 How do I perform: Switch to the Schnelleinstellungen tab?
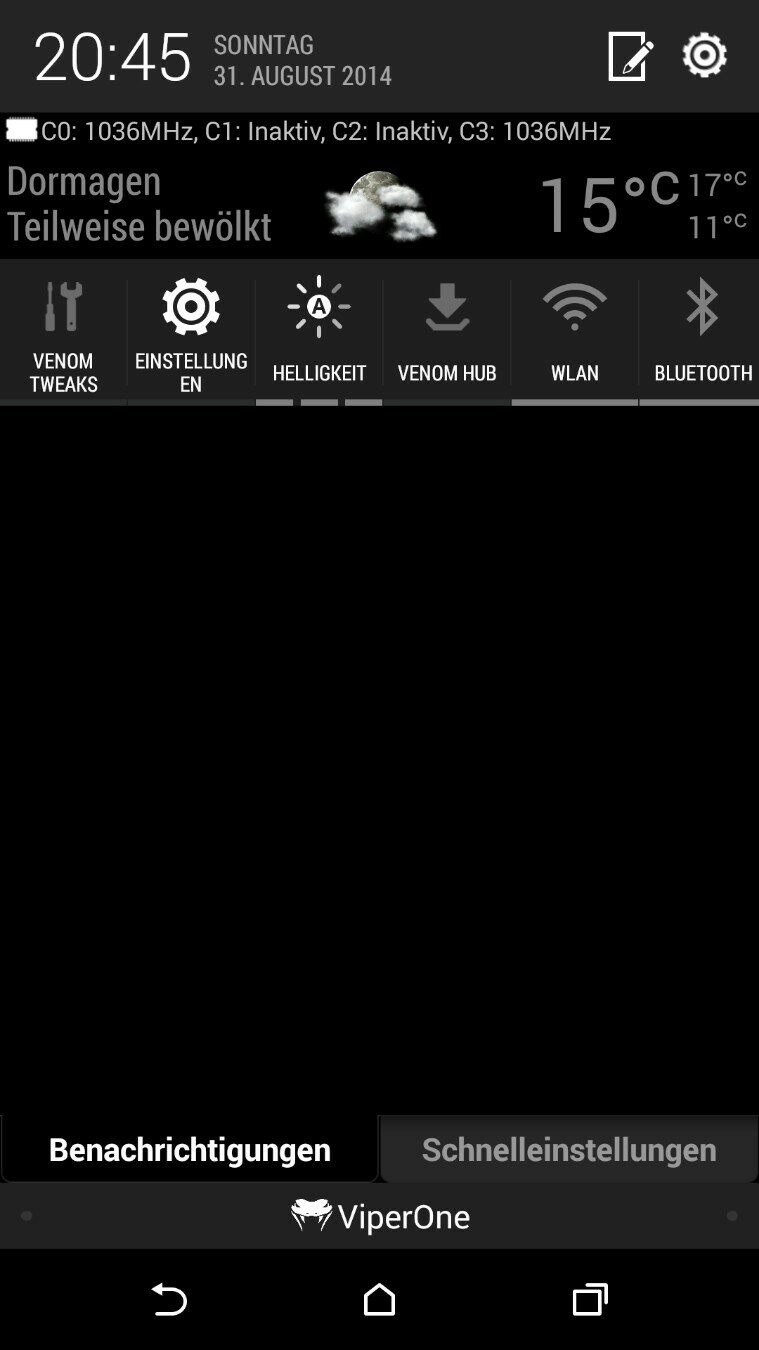pyautogui.click(x=569, y=1149)
